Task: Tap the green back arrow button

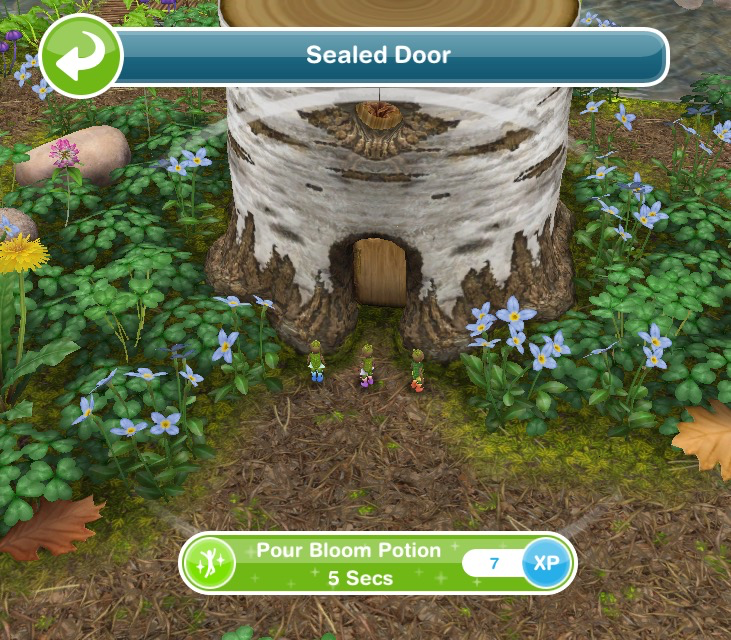Action: click(x=80, y=57)
